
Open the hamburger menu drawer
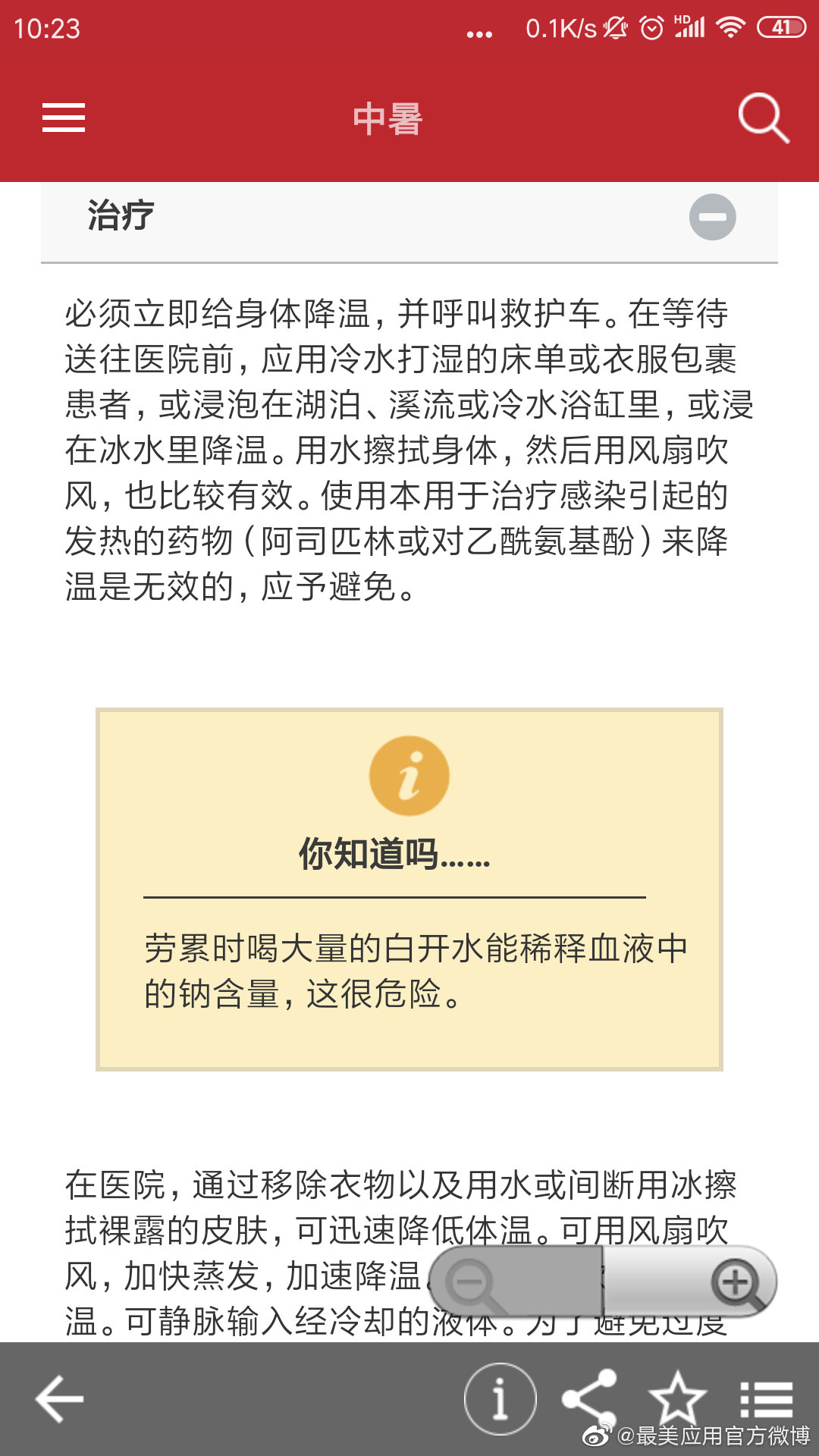click(64, 118)
